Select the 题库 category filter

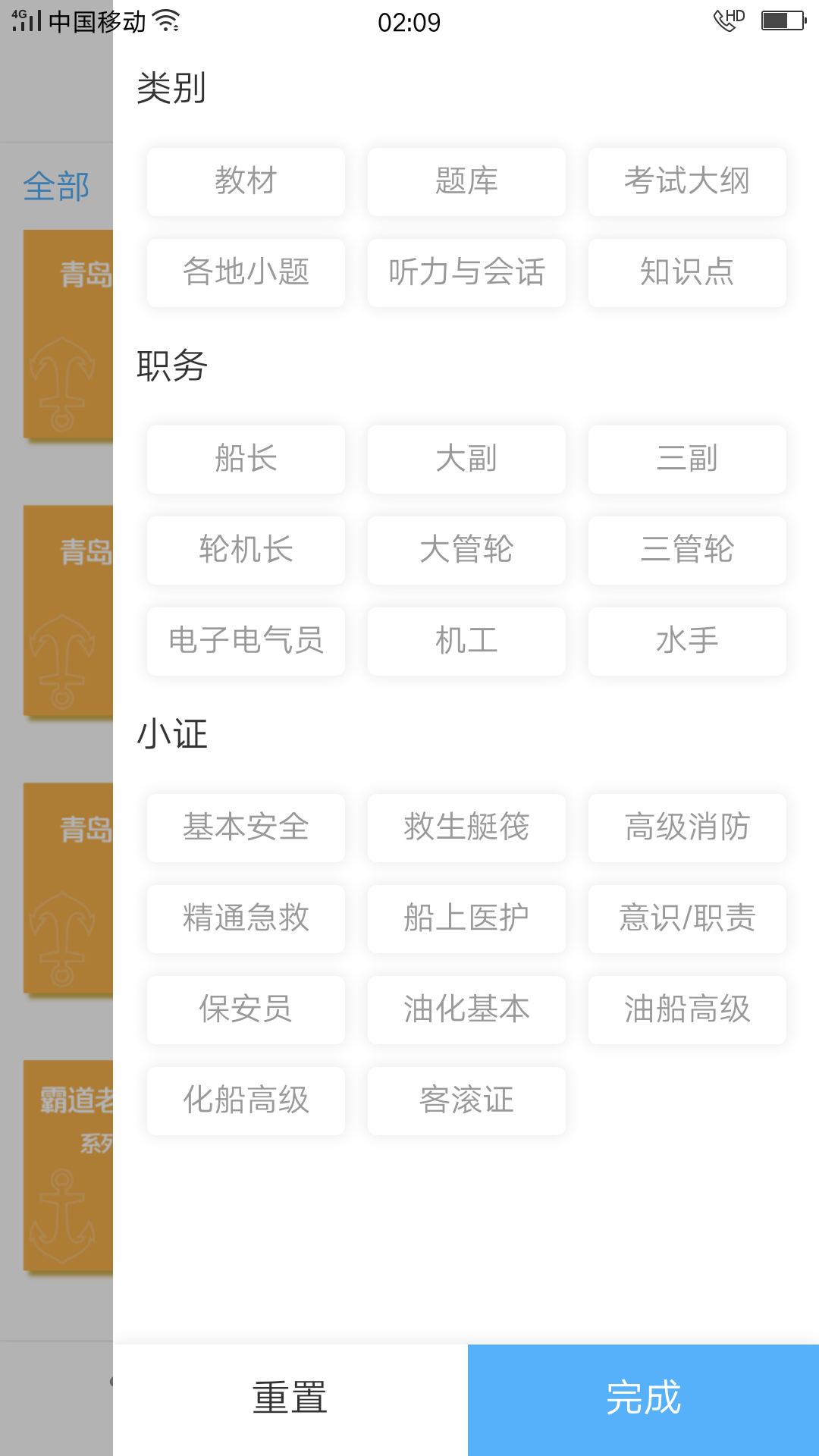466,182
